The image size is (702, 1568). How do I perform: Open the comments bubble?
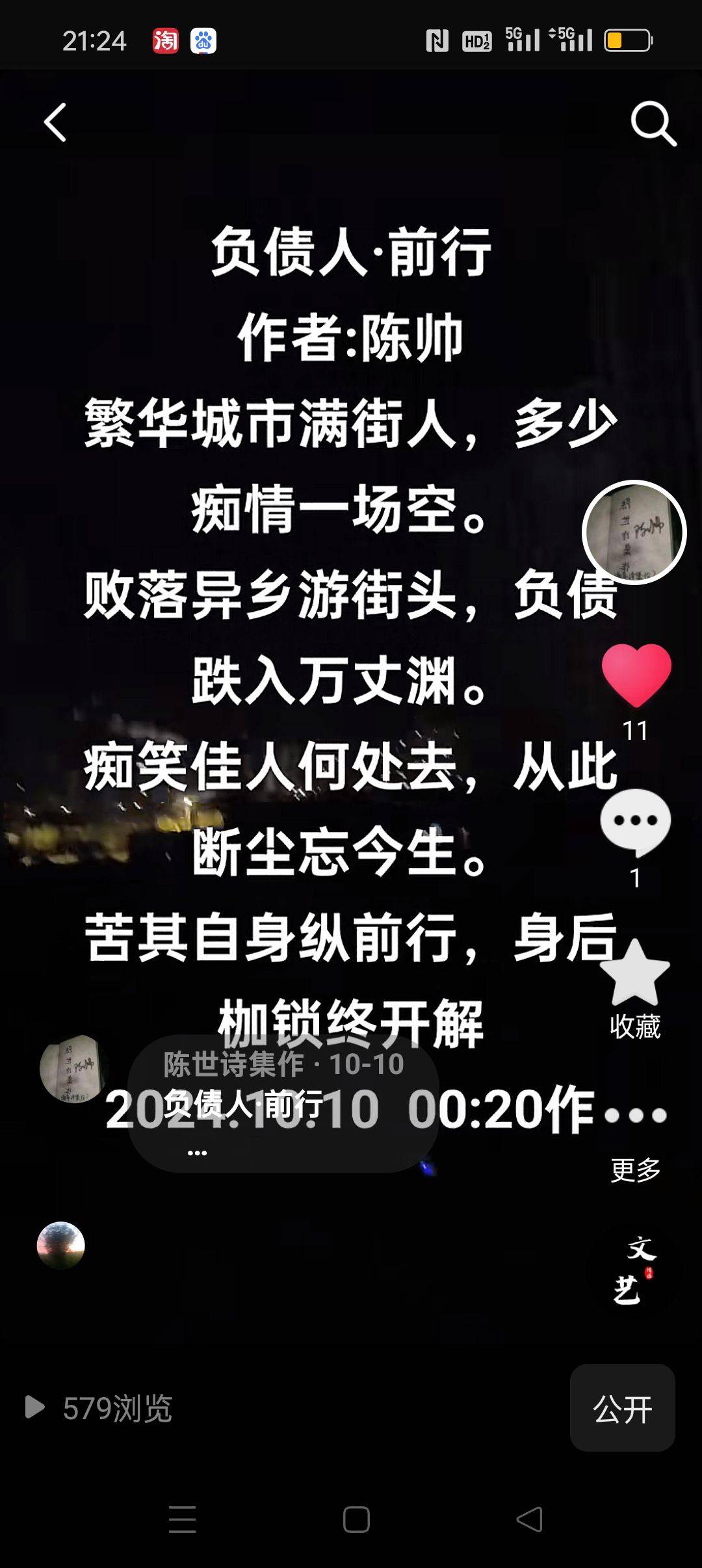635,822
